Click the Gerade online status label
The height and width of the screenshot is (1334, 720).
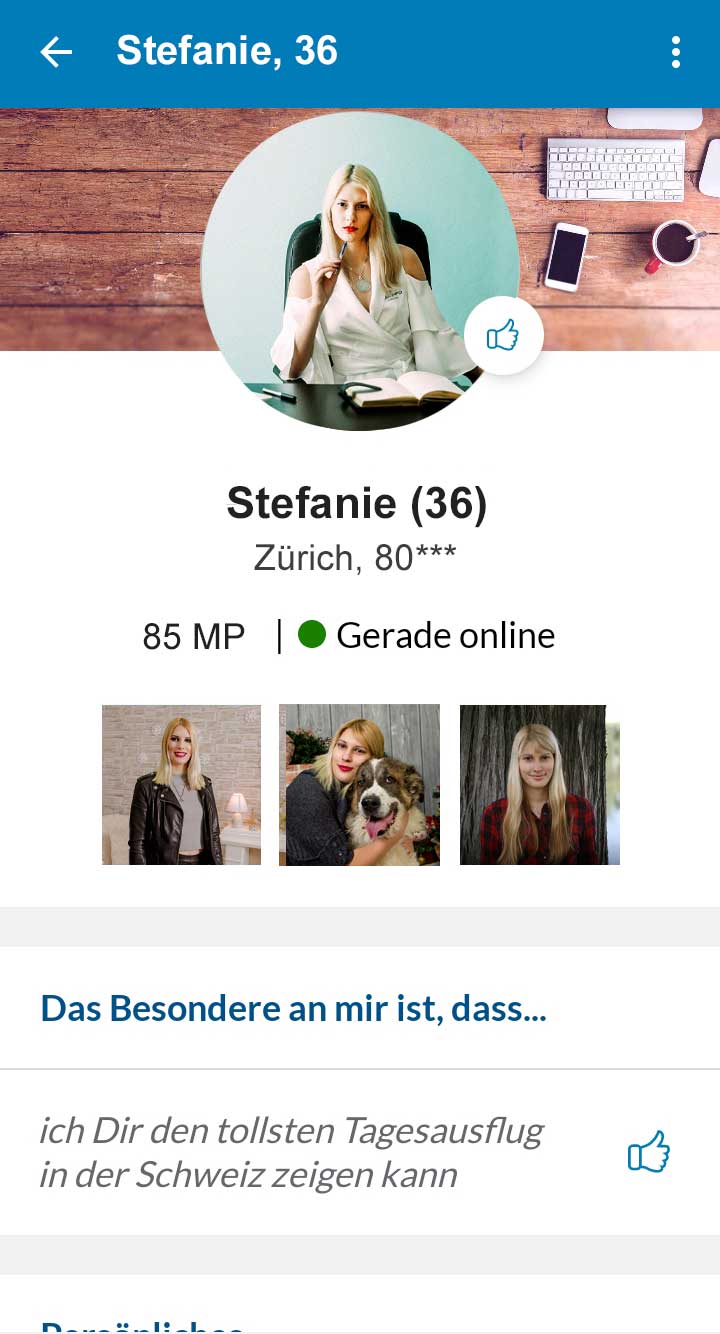[445, 635]
